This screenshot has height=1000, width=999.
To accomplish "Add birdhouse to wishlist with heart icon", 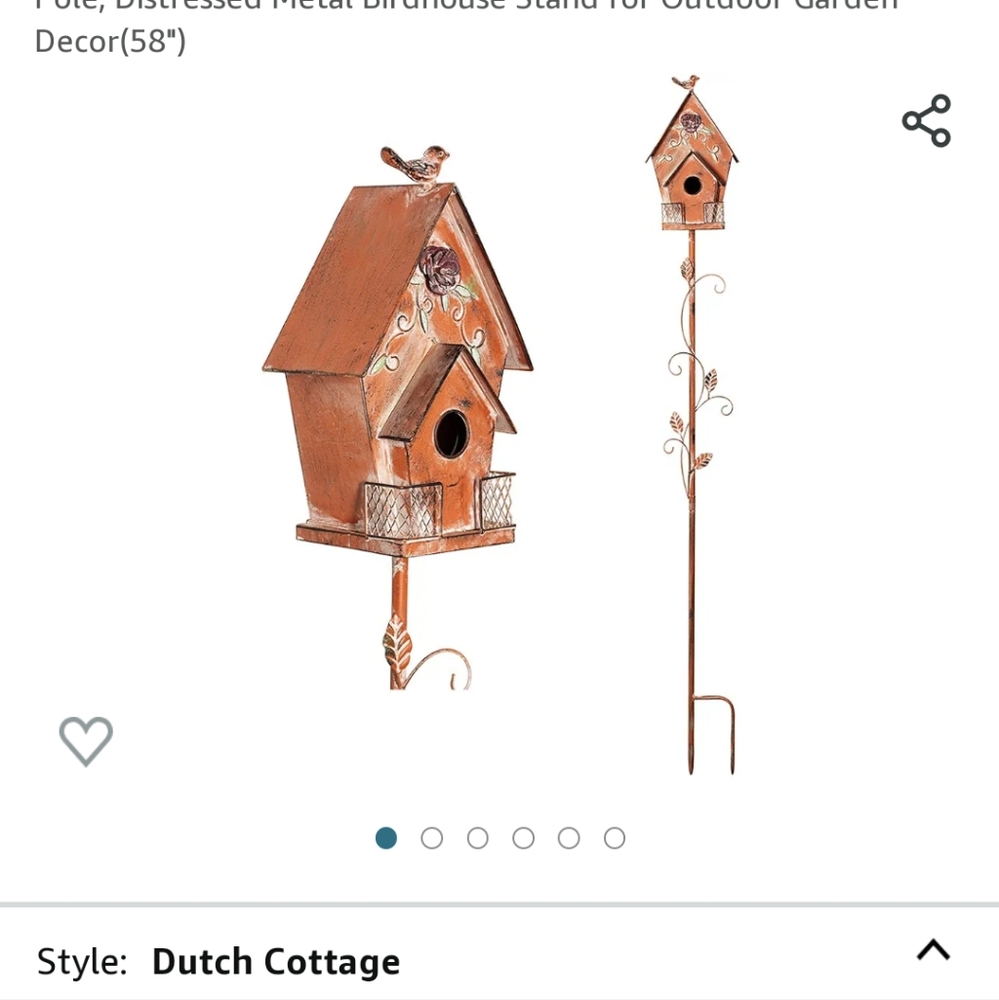I will (86, 740).
